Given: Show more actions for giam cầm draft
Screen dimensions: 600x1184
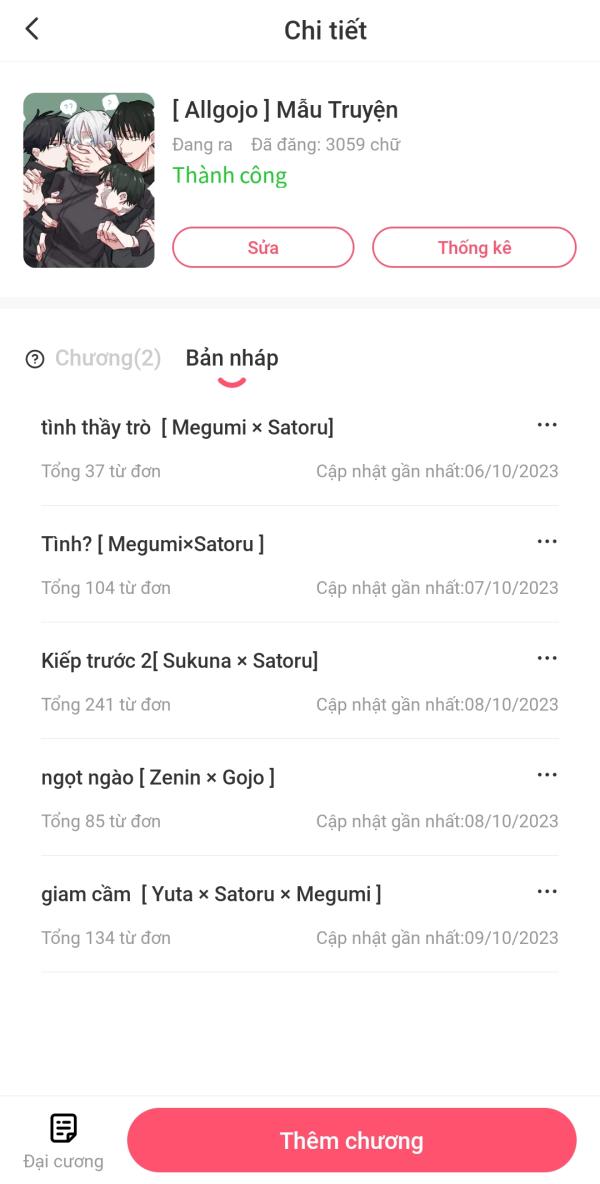Looking at the screenshot, I should pos(546,892).
